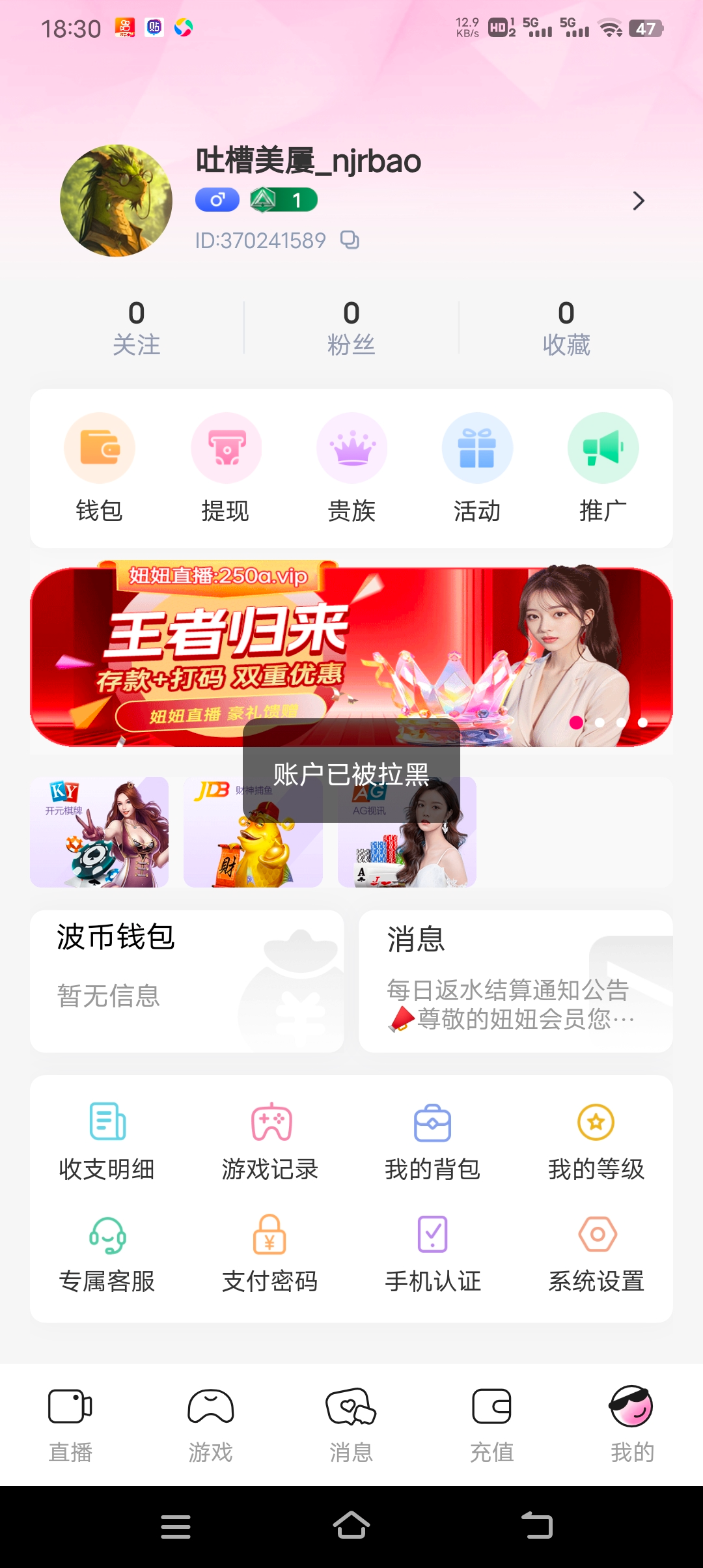Open 支付密码 payment password settings
This screenshot has width=703, height=1568.
[269, 1235]
